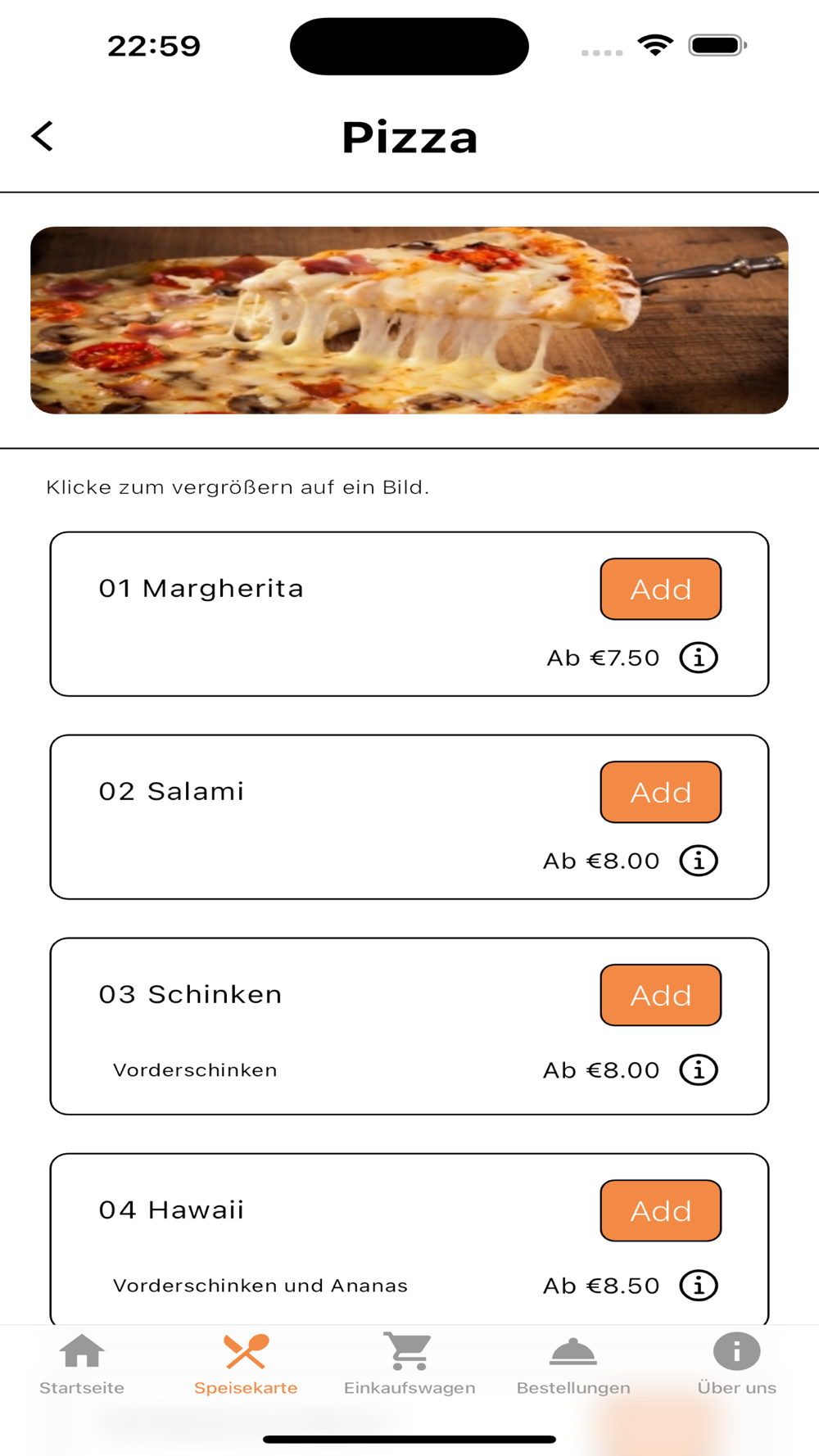Screen dimensions: 819x1456
Task: Go back from the Pizza page
Action: (43, 136)
